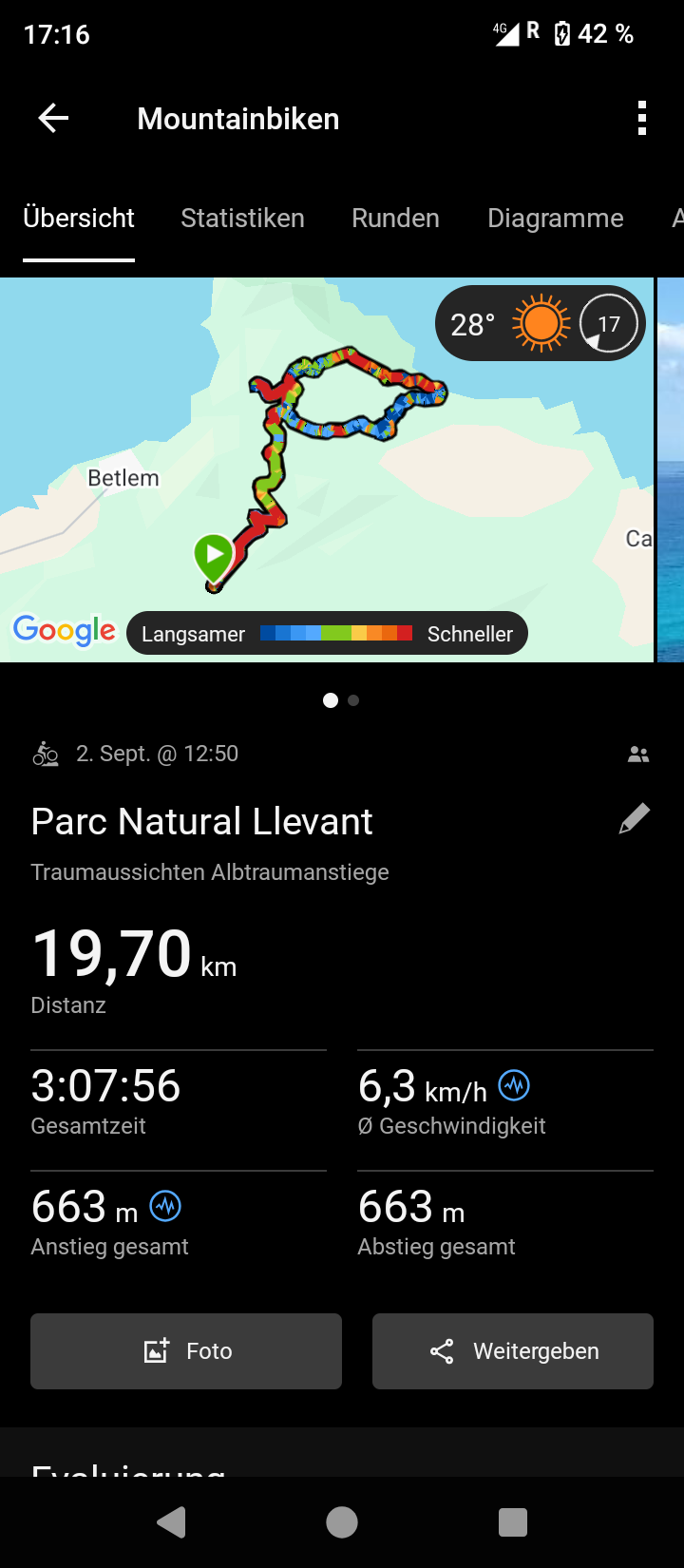Edit the activity title with the pencil
Screen dimensions: 684x1568
pyautogui.click(x=634, y=819)
